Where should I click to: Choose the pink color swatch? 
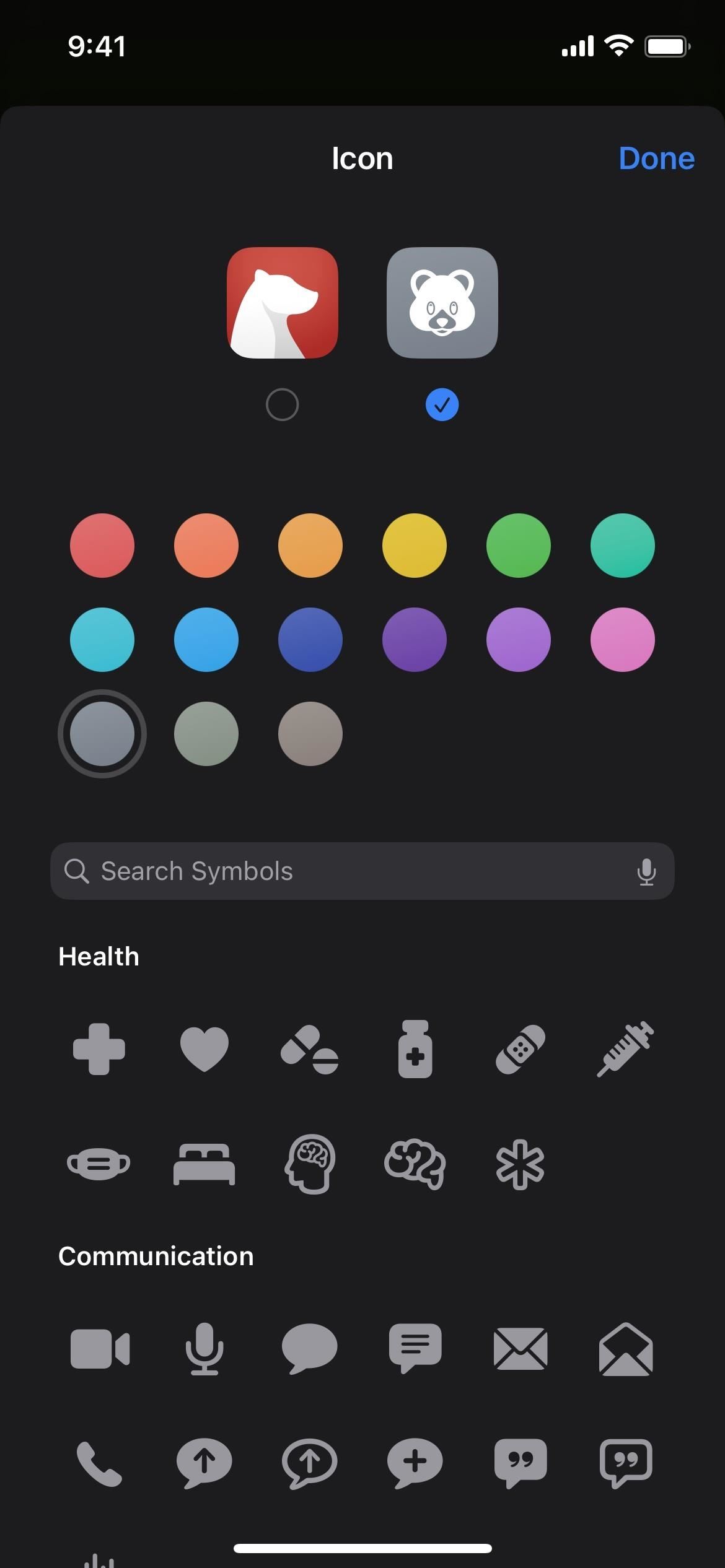pyautogui.click(x=622, y=640)
